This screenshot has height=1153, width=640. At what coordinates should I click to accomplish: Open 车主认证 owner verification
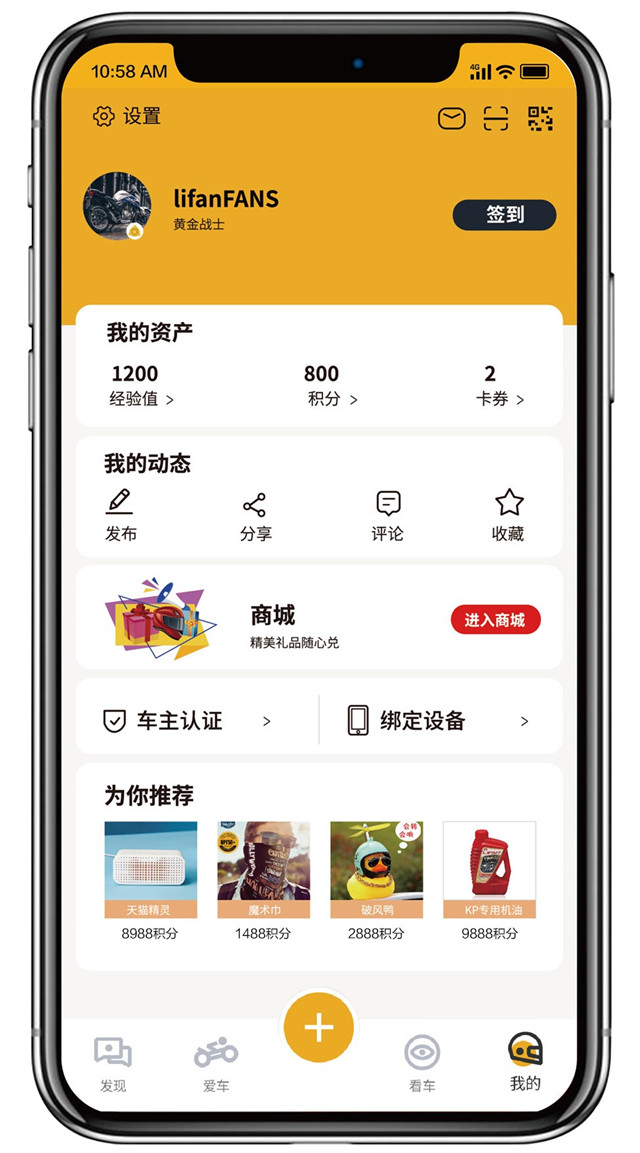pyautogui.click(x=189, y=721)
